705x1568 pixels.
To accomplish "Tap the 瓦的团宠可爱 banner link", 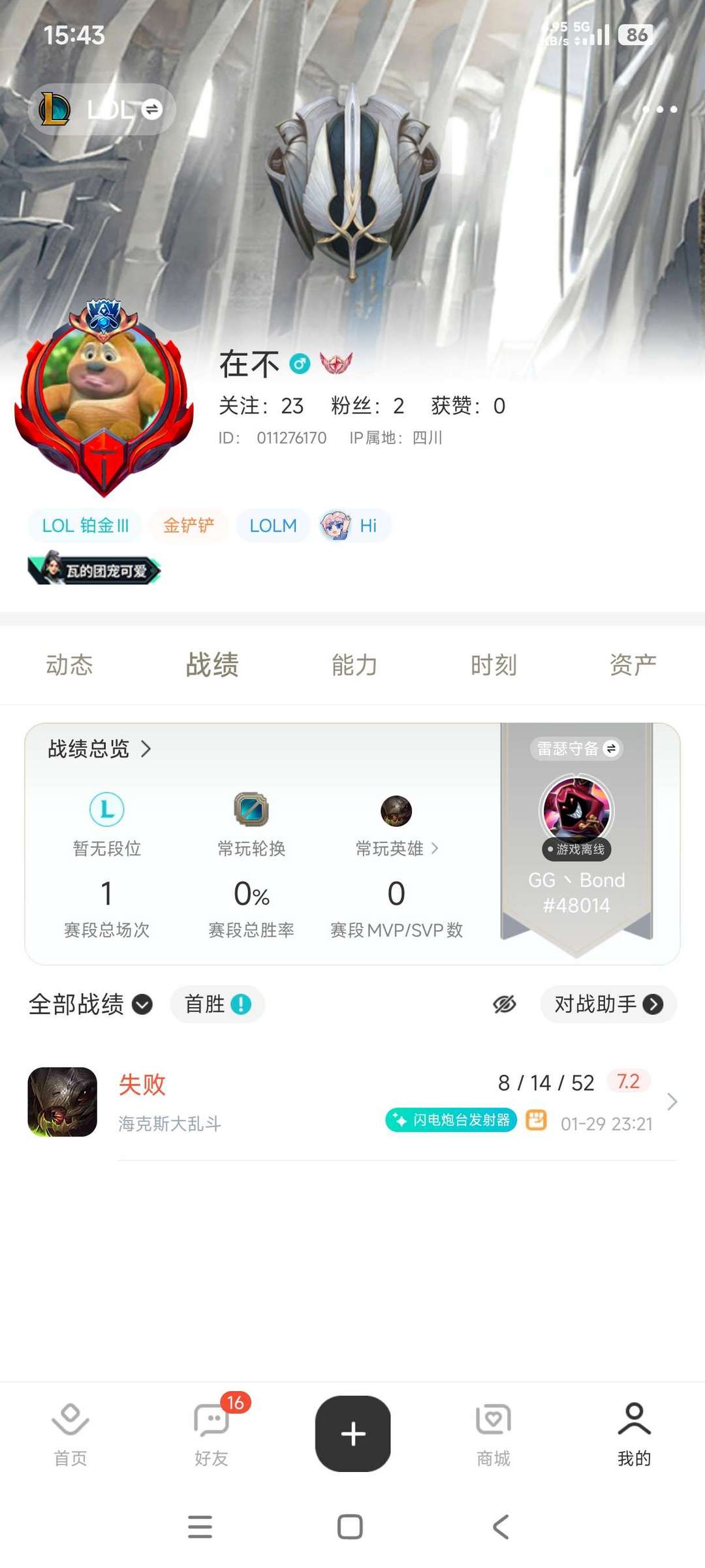I will pos(94,569).
